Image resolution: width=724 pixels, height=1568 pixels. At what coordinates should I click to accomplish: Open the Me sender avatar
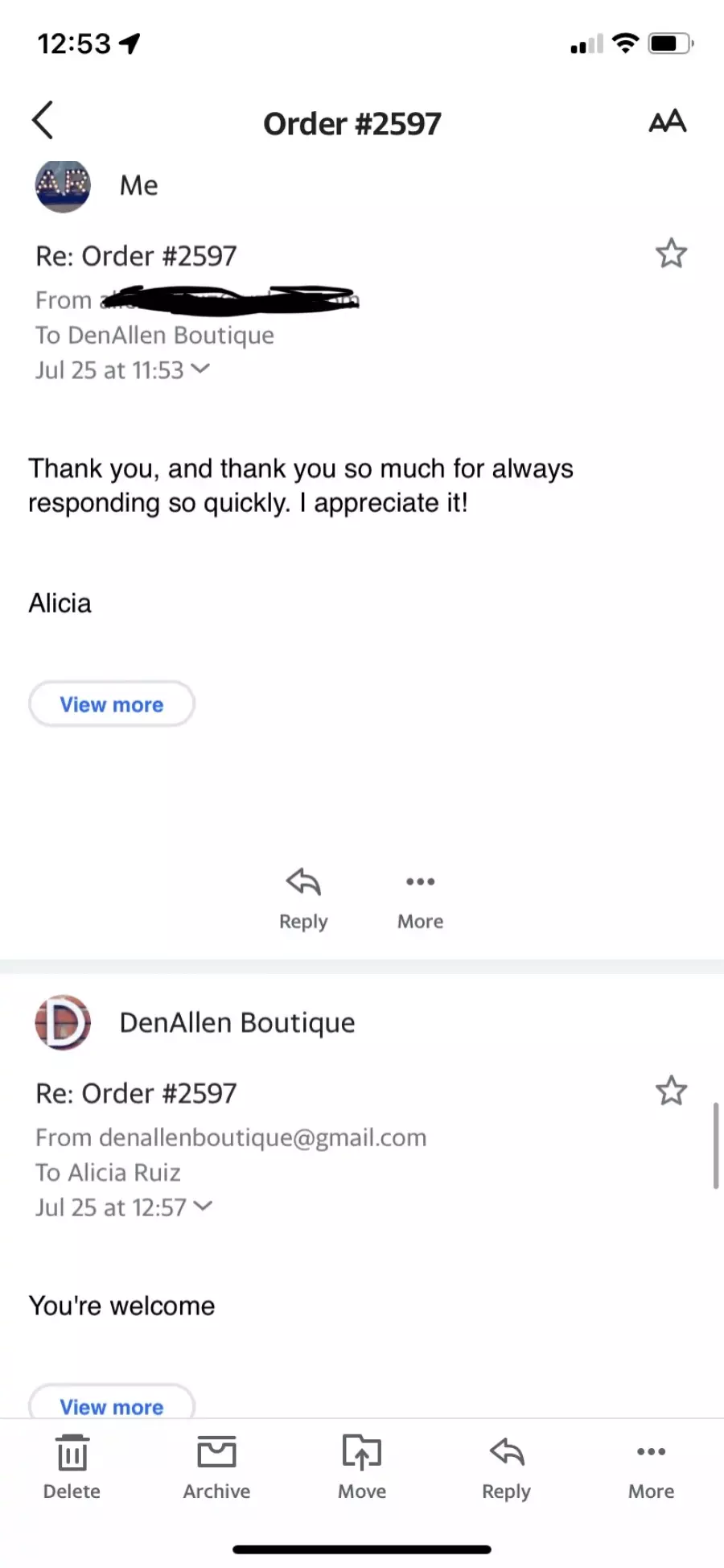(63, 185)
